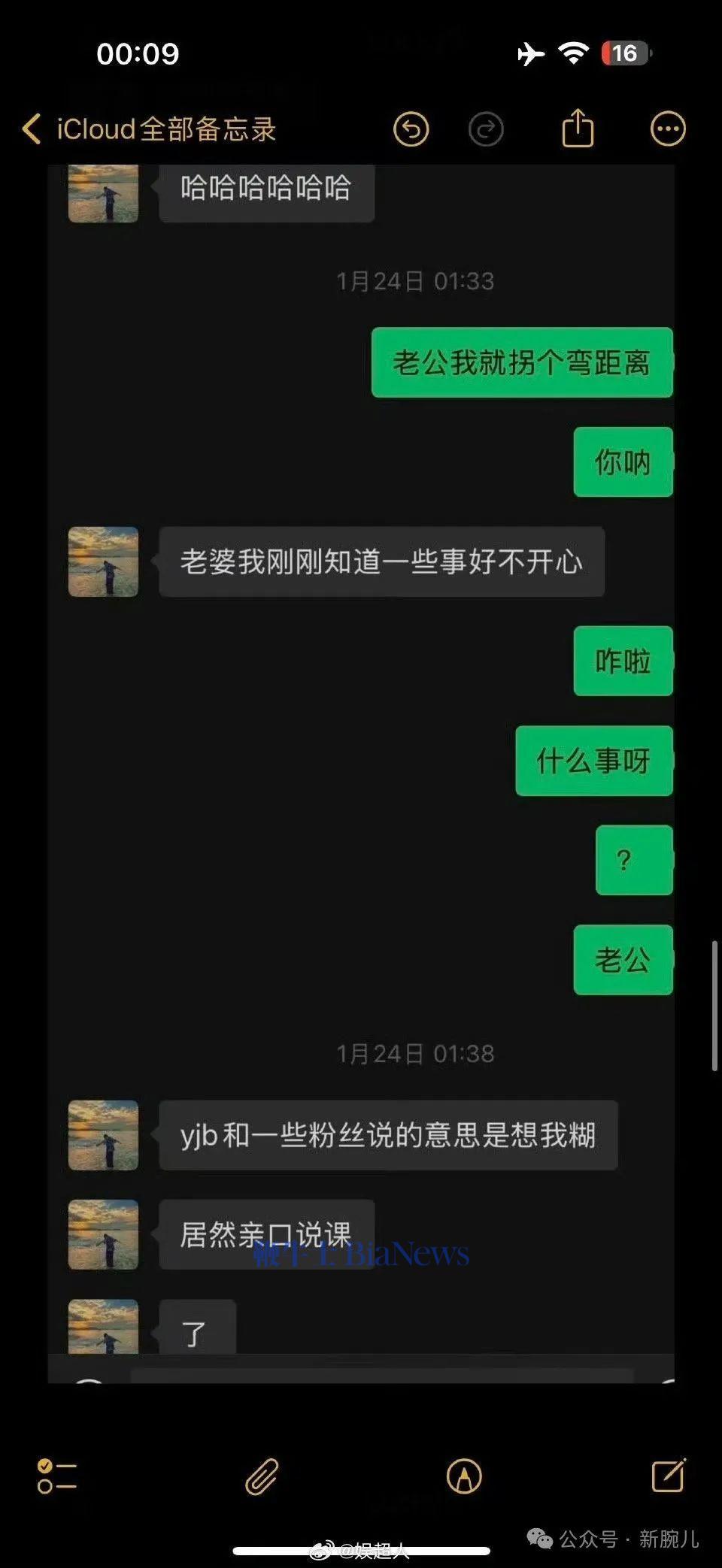Open the more options ellipsis menu
Image resolution: width=722 pixels, height=1568 pixels.
pyautogui.click(x=668, y=129)
